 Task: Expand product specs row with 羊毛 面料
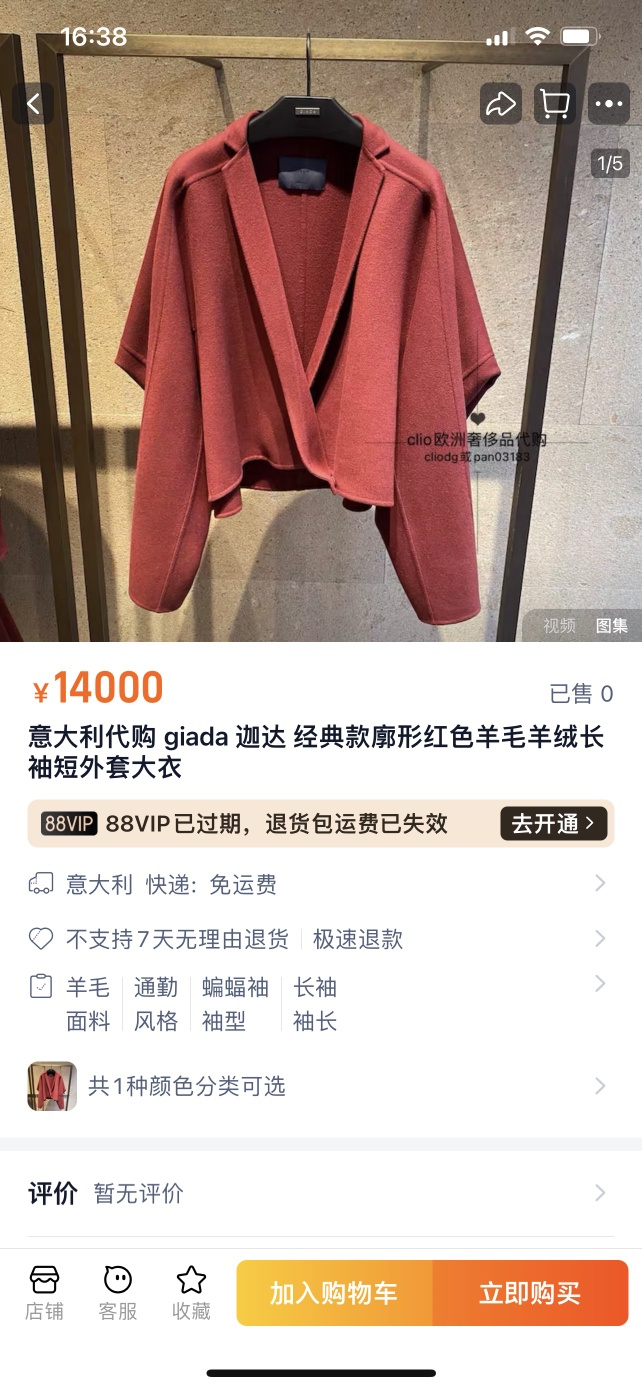pyautogui.click(x=320, y=1004)
